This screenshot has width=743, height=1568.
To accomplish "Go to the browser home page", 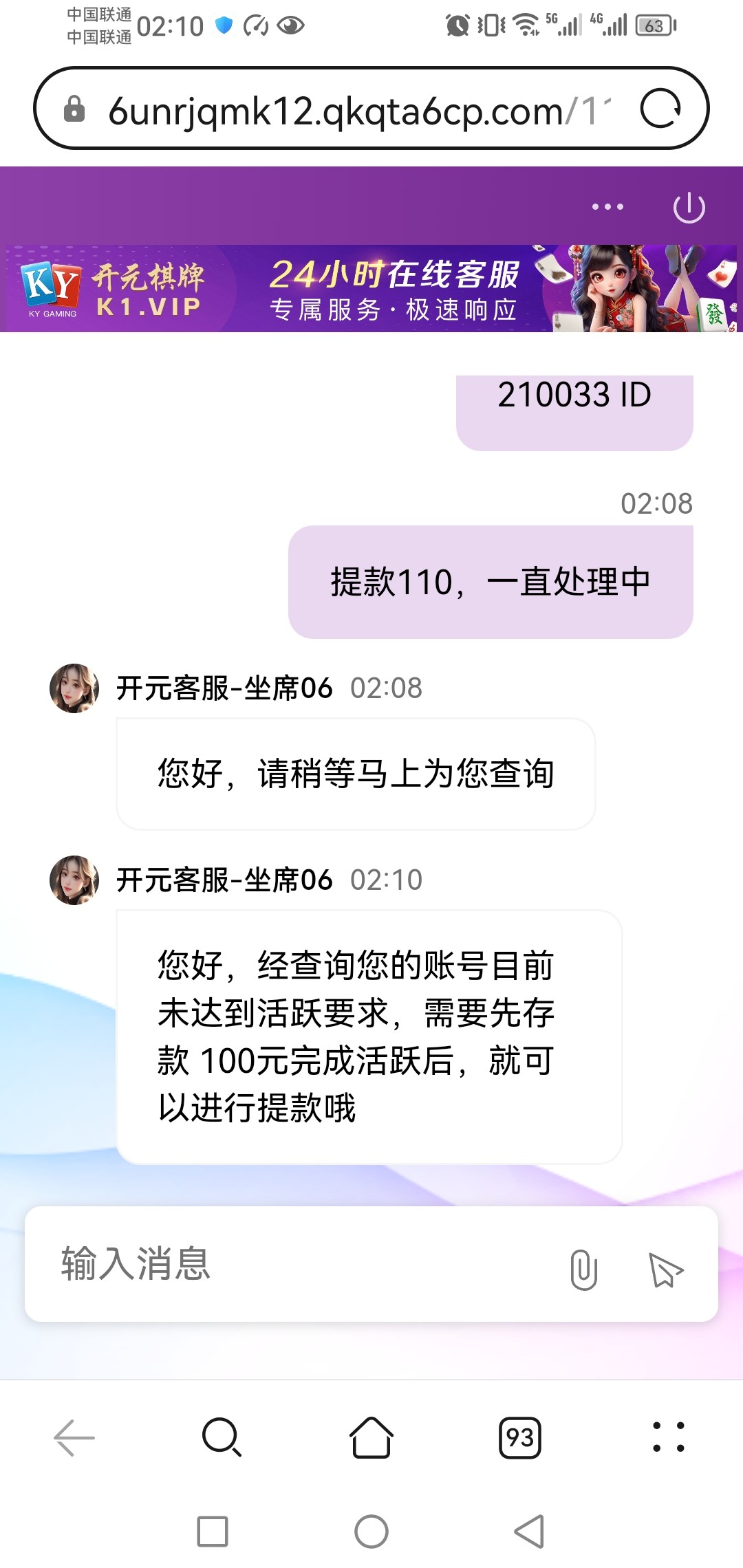I will tap(371, 1437).
